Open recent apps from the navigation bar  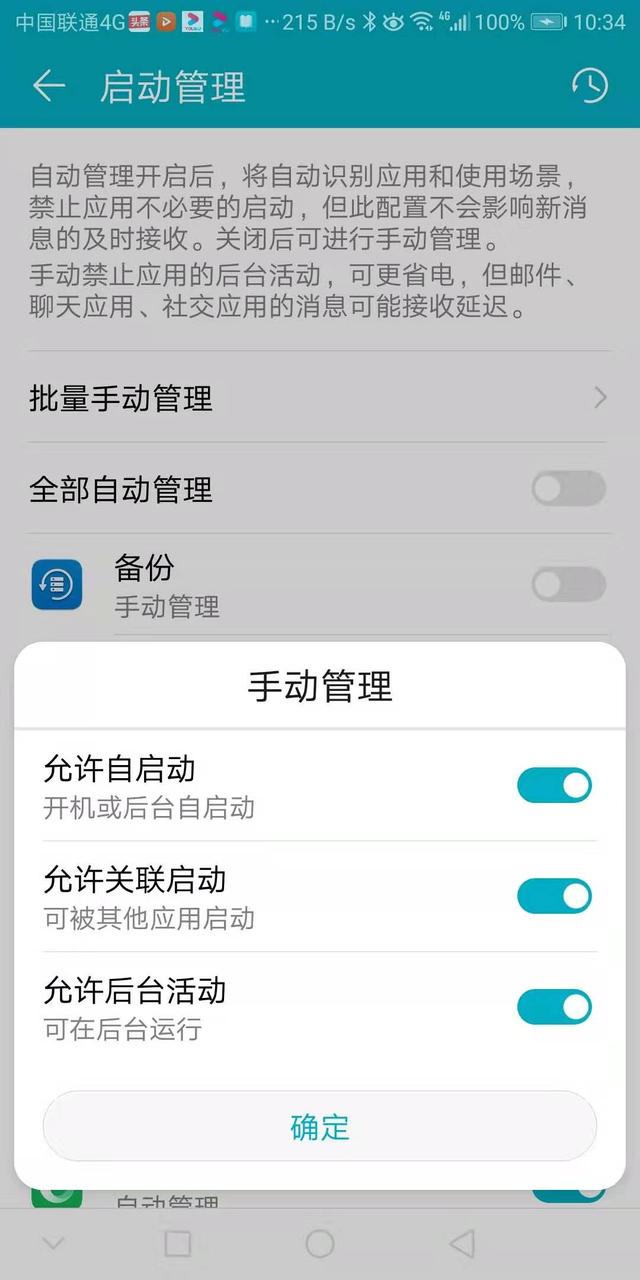[x=178, y=1243]
